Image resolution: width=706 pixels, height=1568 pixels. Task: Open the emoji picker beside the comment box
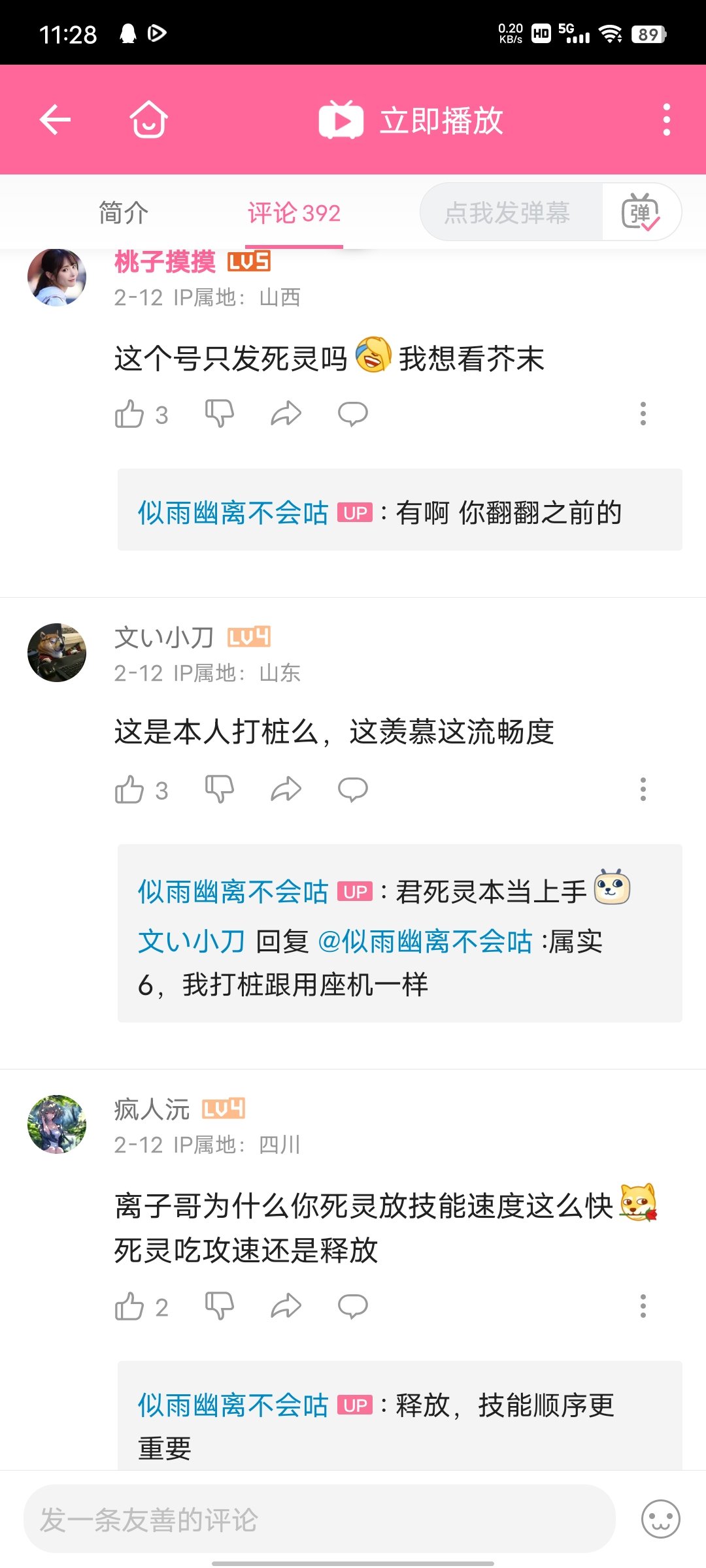[661, 1519]
